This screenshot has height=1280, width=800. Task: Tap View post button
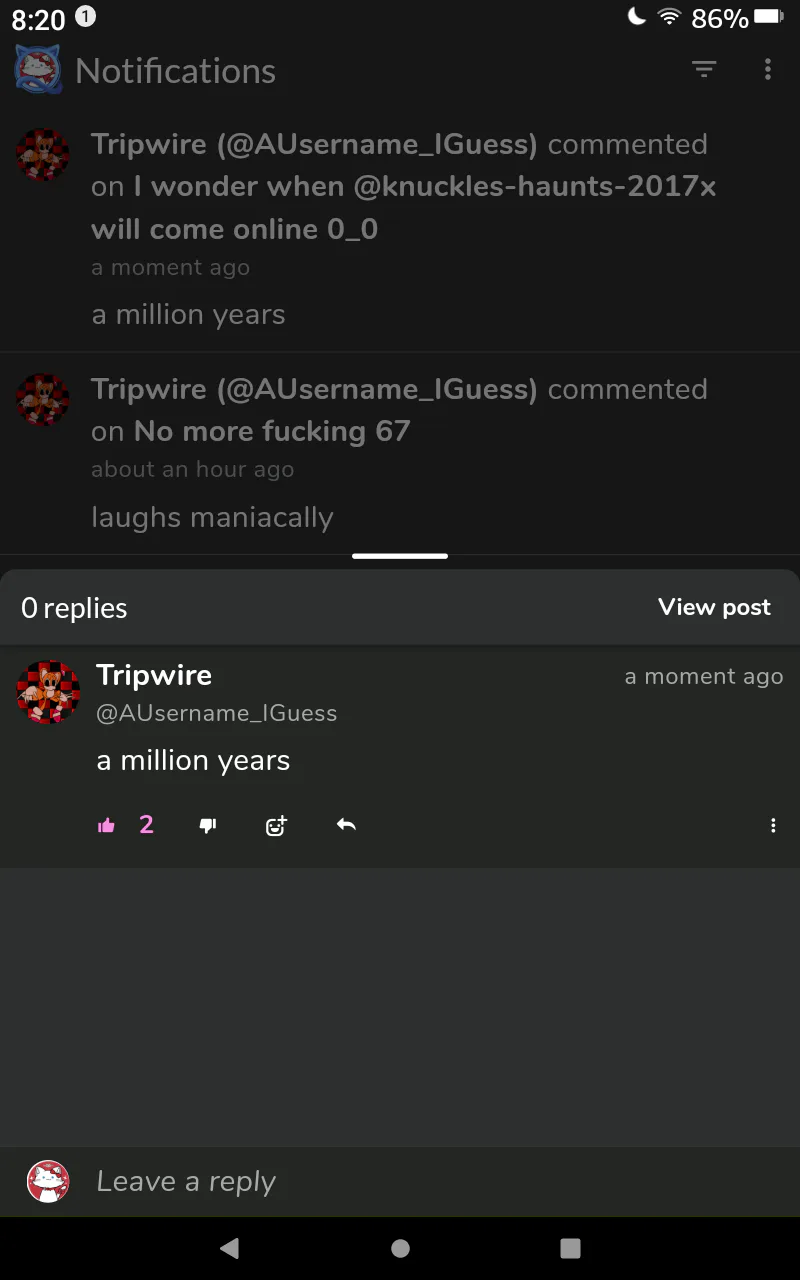[x=714, y=607]
